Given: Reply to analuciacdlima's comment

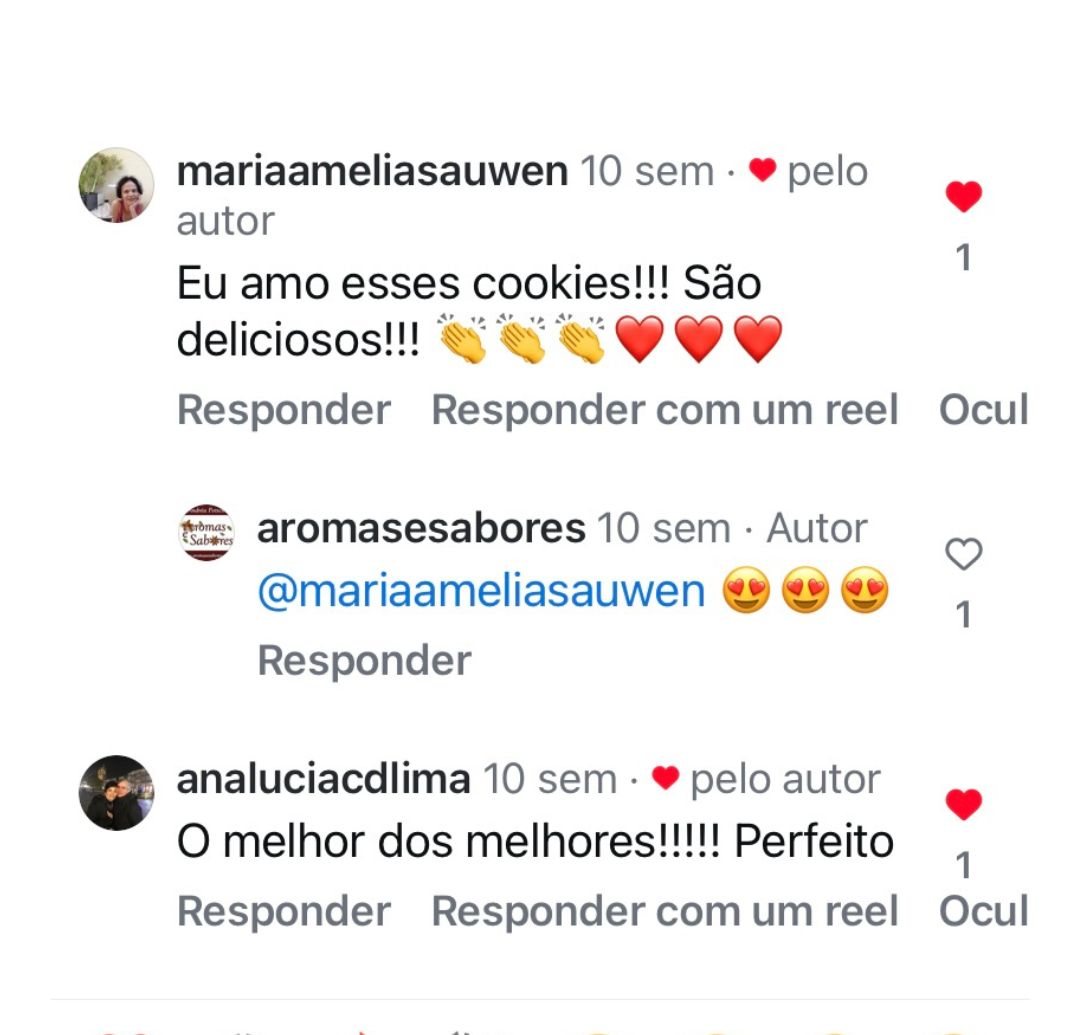Looking at the screenshot, I should 283,911.
